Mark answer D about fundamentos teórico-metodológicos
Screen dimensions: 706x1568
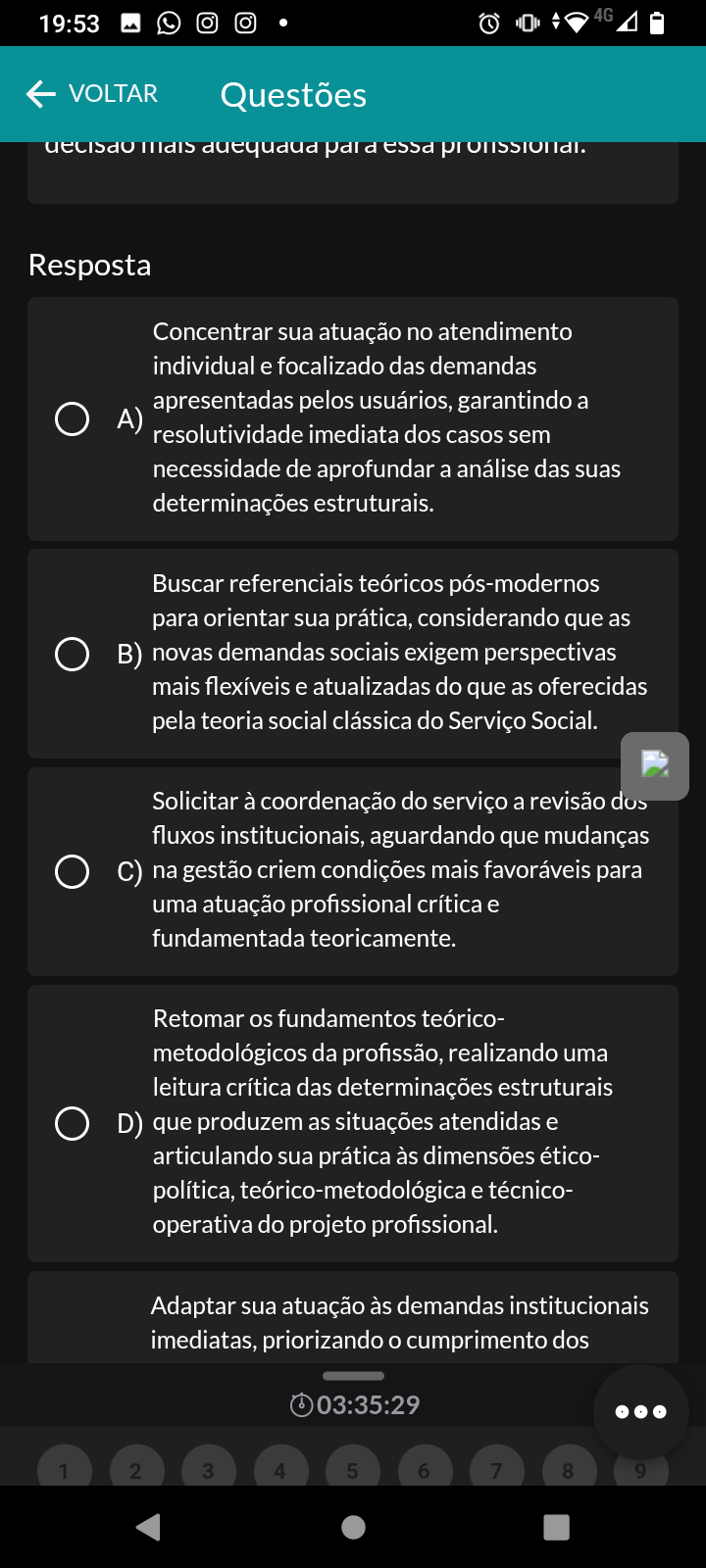tap(72, 1123)
